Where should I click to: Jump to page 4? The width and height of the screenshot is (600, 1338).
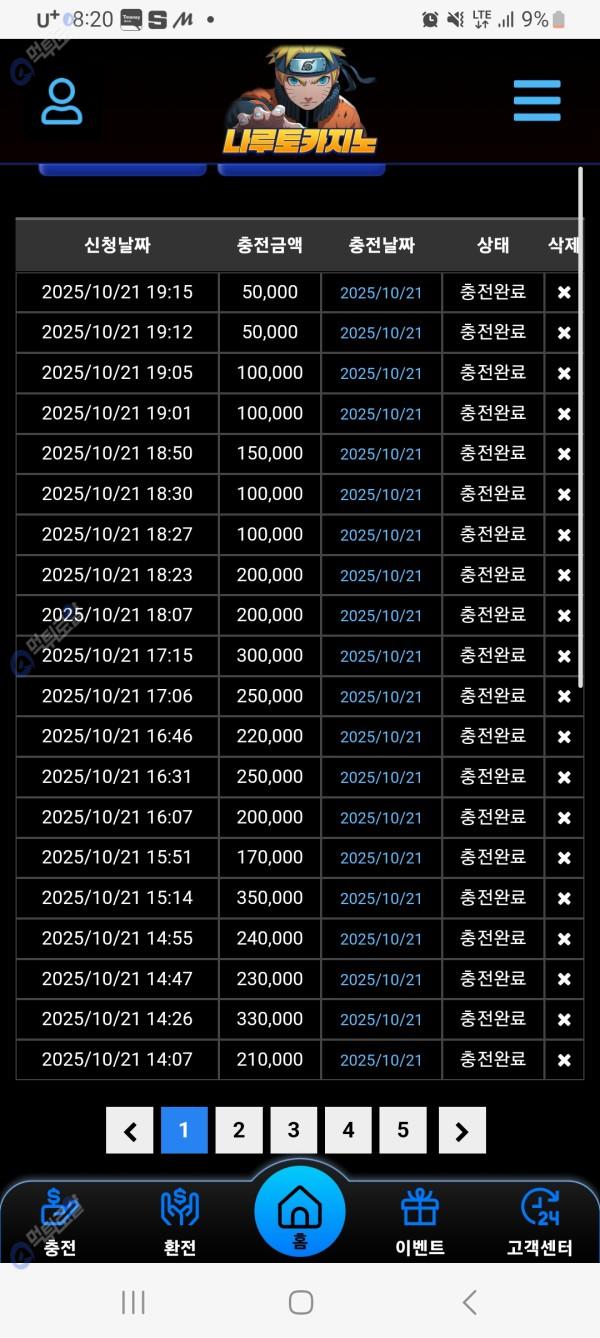(348, 1130)
